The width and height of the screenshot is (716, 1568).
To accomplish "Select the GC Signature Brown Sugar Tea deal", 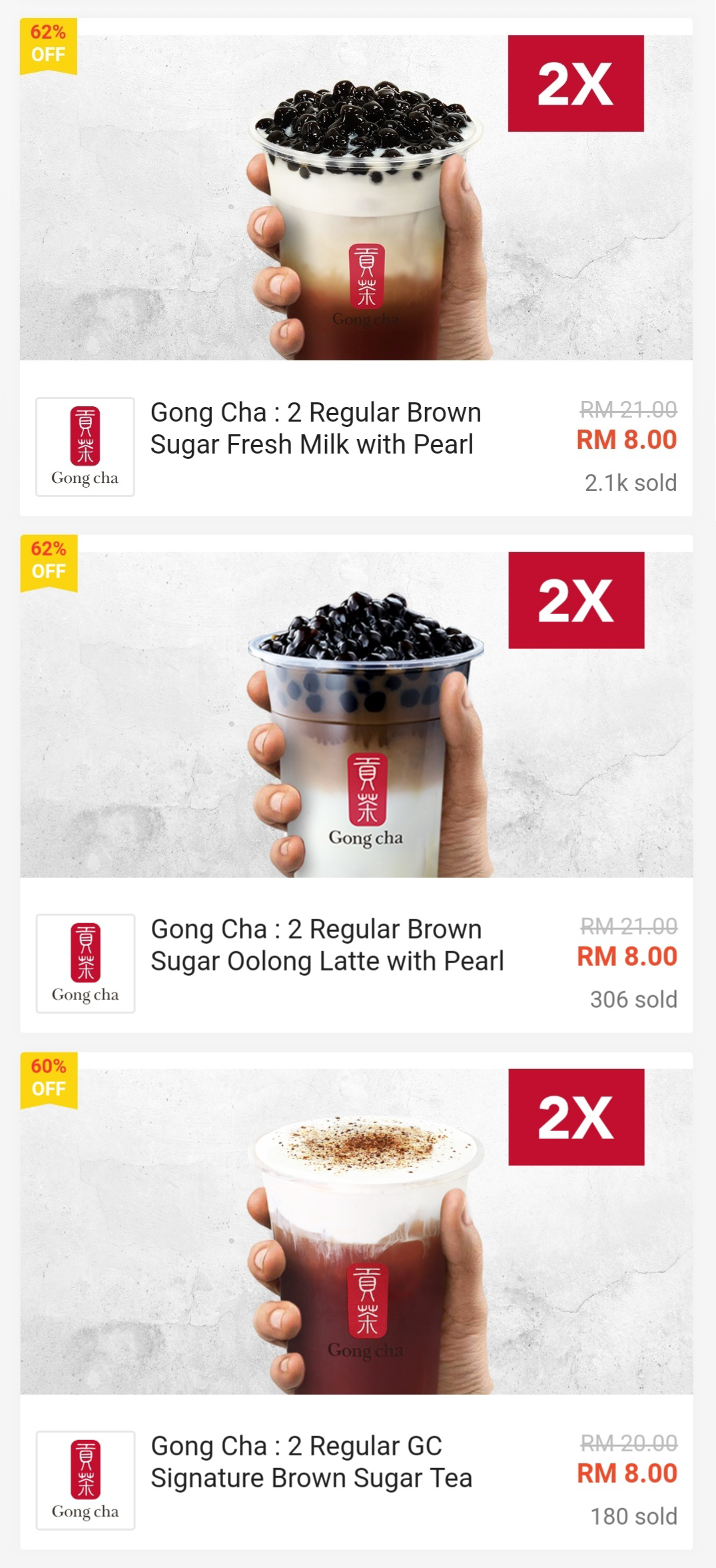I will (x=311, y=1462).
